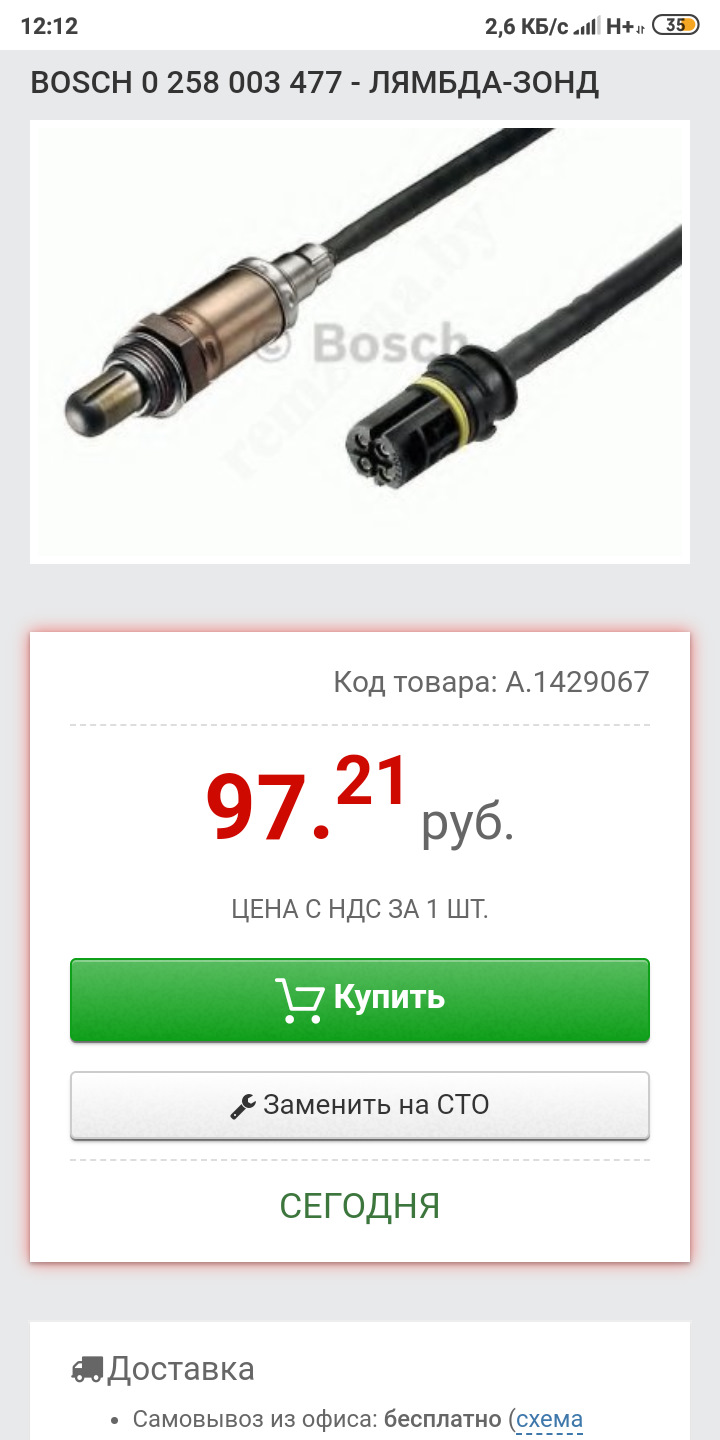Select Заменить на СТО
Image resolution: width=720 pixels, height=1440 pixels.
tap(360, 1105)
